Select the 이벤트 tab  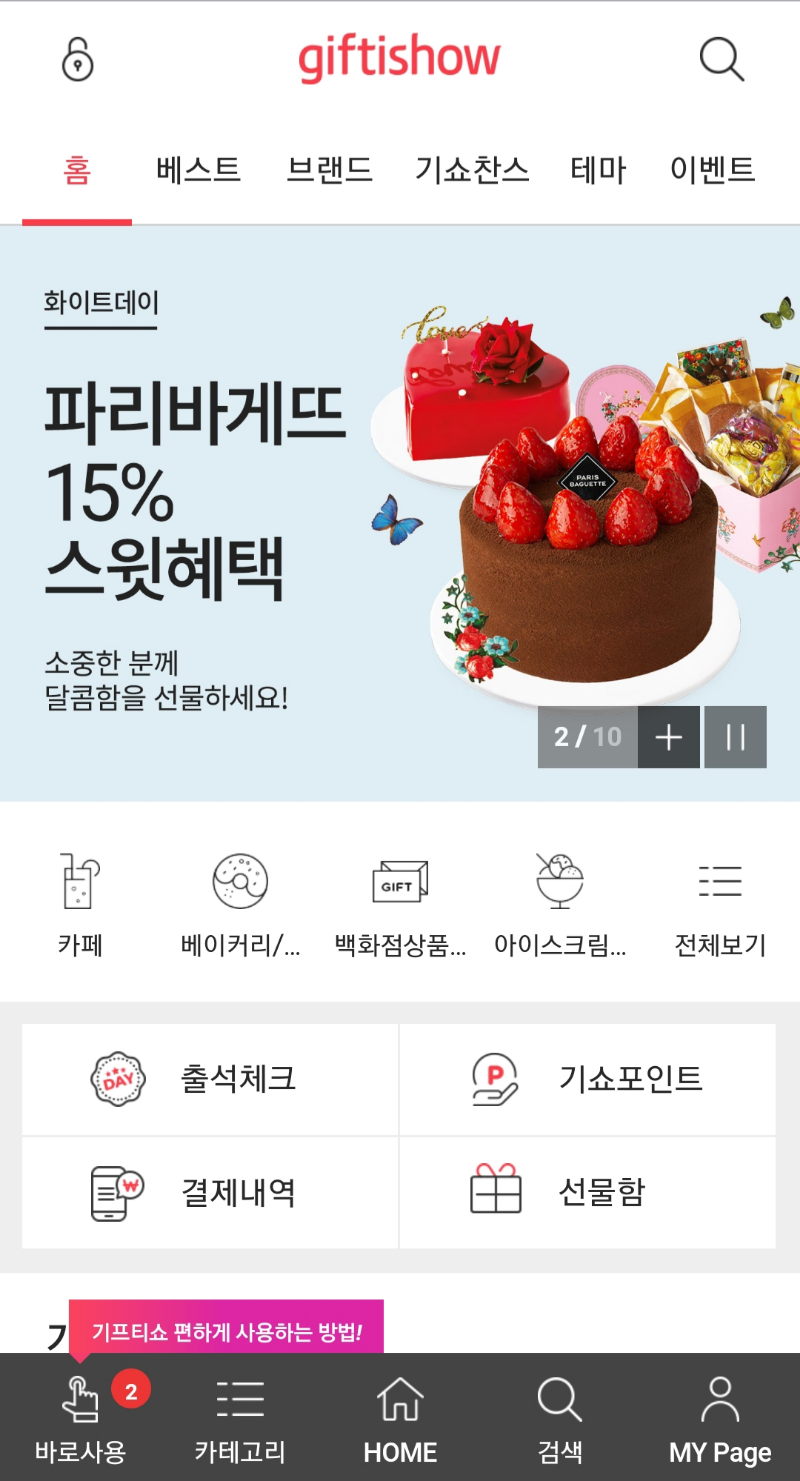712,170
